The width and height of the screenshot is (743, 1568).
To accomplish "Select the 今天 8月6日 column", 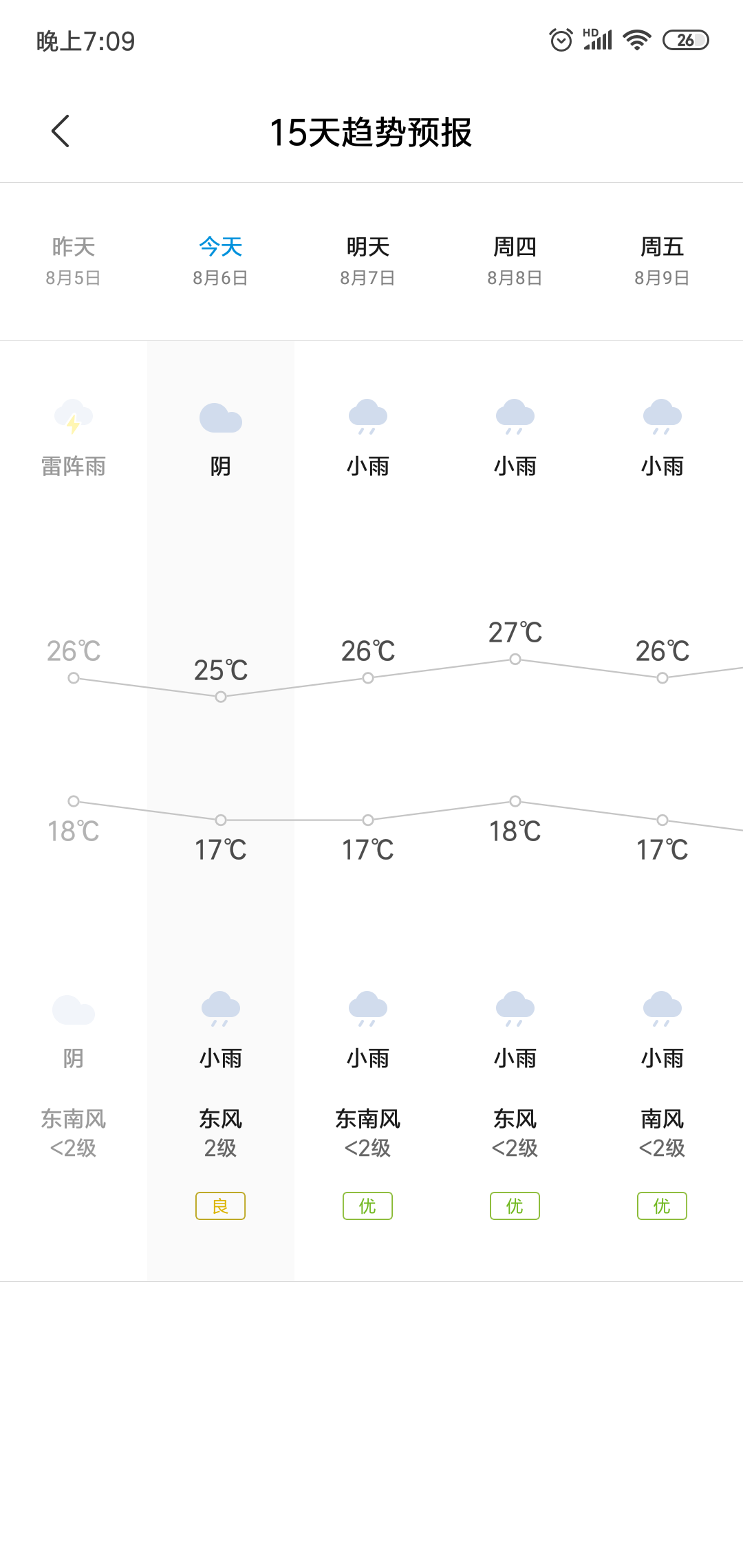I will (x=220, y=261).
